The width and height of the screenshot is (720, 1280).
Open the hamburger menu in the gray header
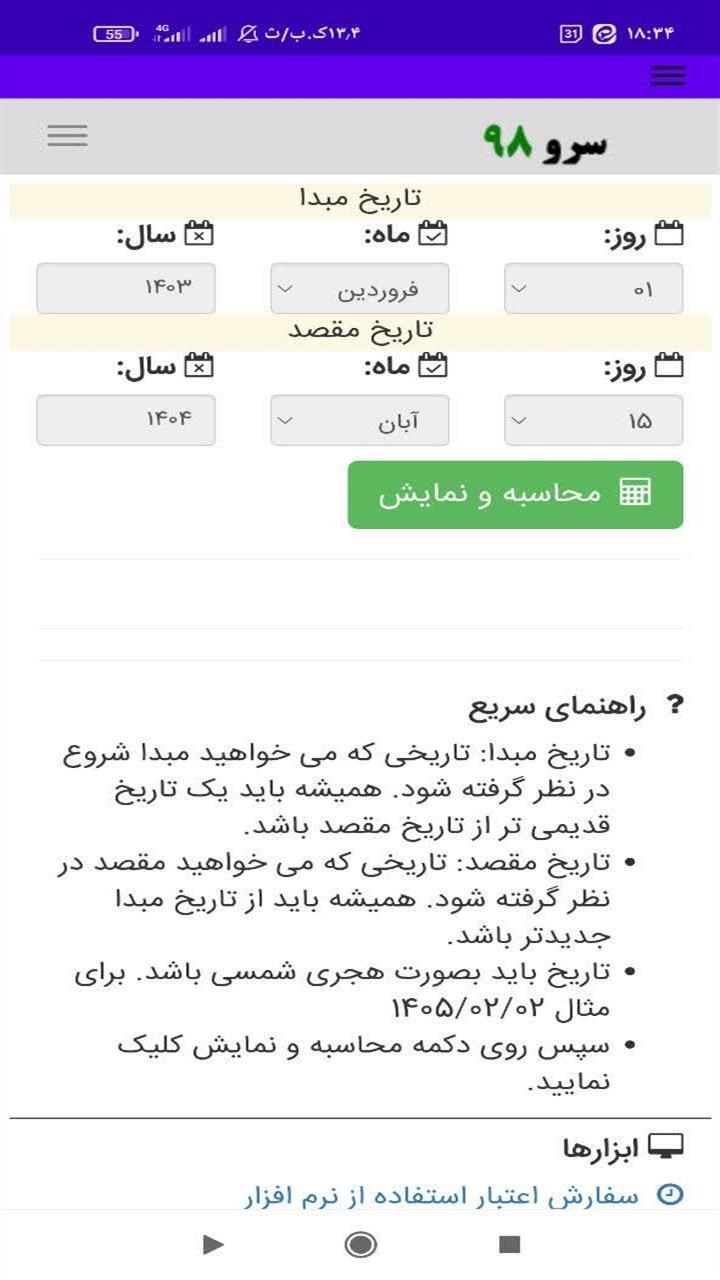67,135
